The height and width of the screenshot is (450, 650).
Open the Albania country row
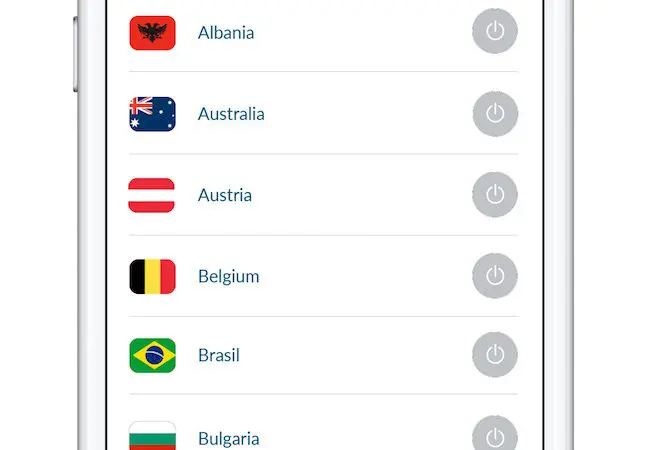226,33
